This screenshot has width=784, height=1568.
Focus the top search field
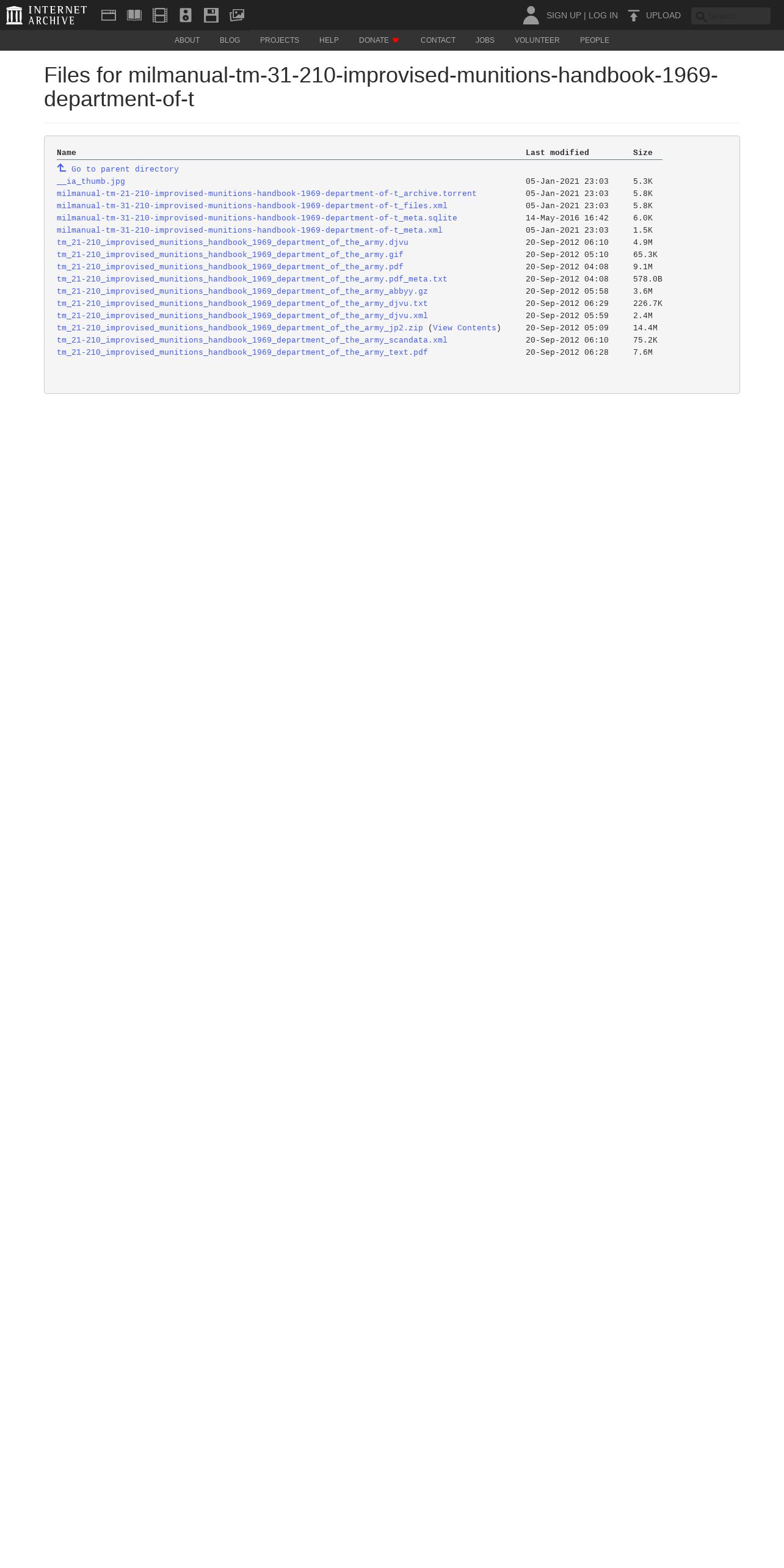731,16
